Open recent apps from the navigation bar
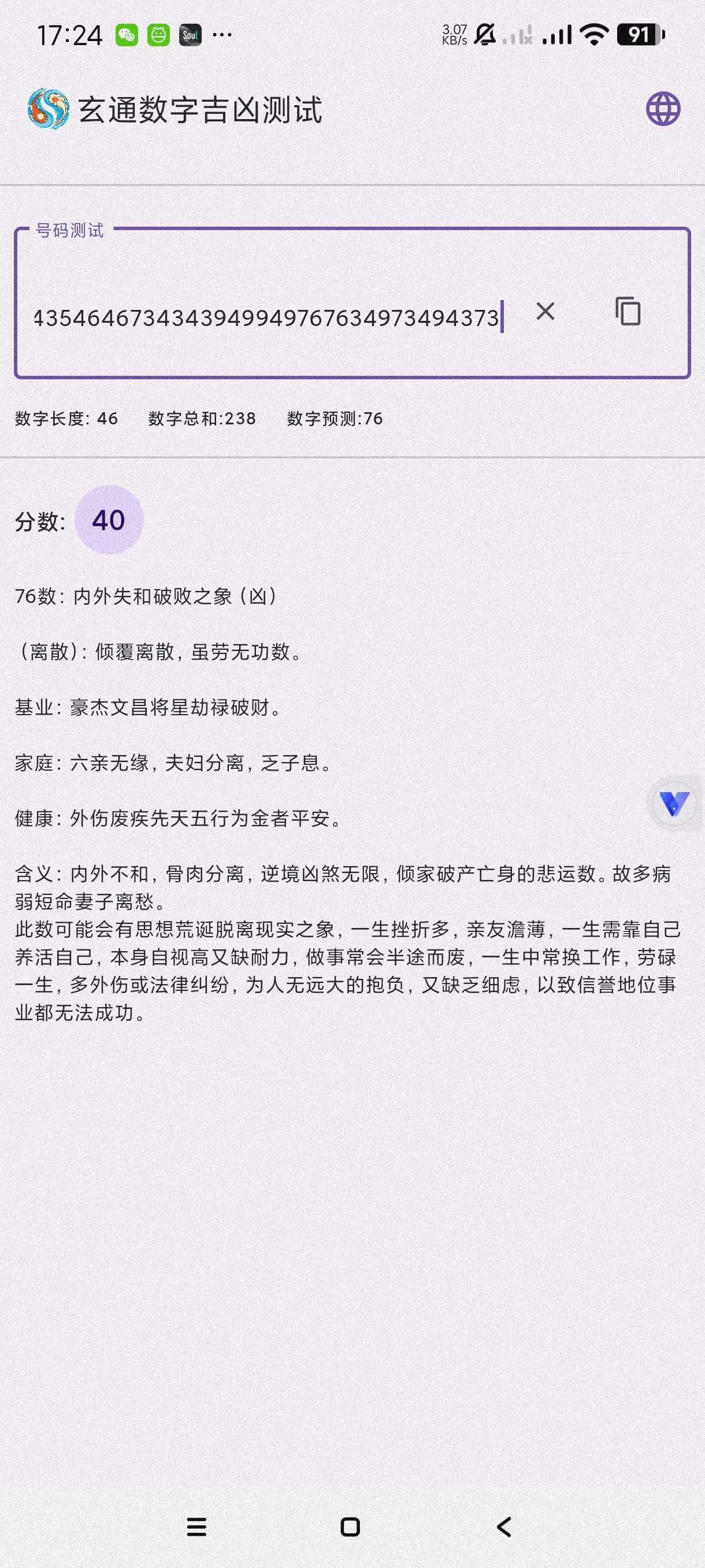Viewport: 705px width, 1568px height. [196, 1526]
